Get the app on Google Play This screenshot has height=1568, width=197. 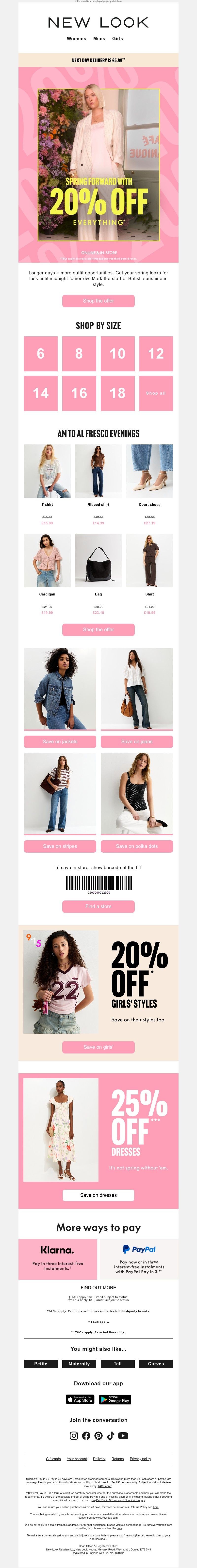coord(115,1399)
